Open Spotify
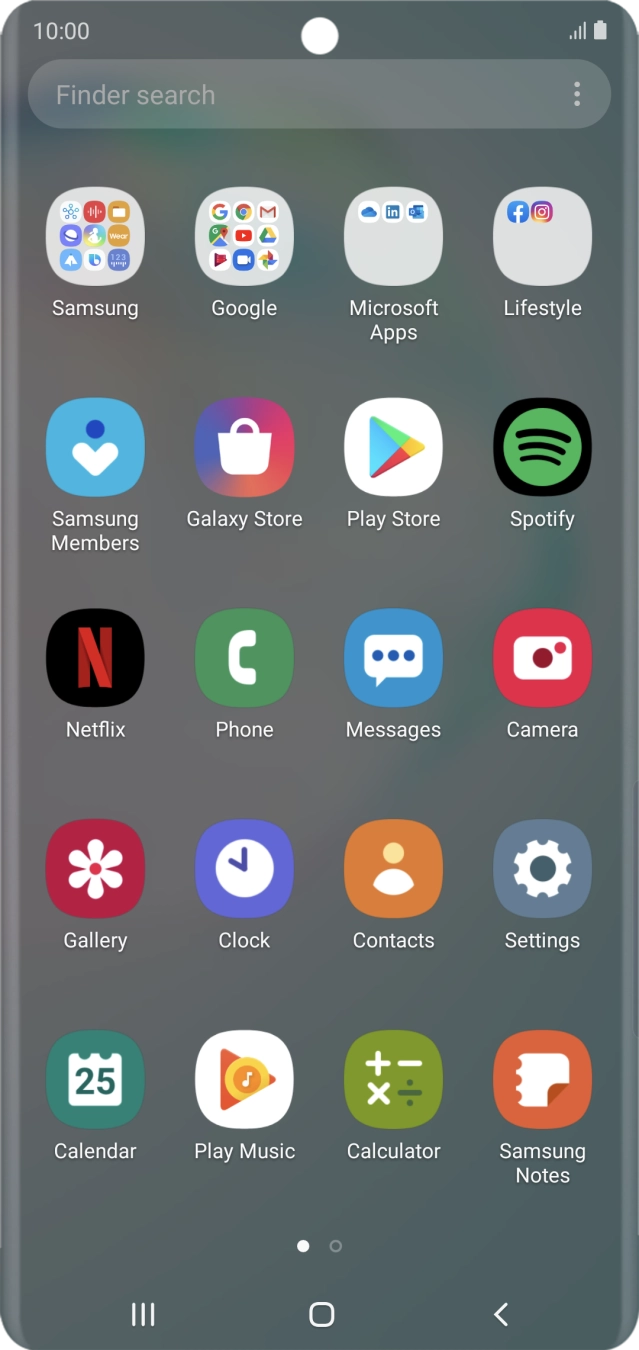 [542, 447]
